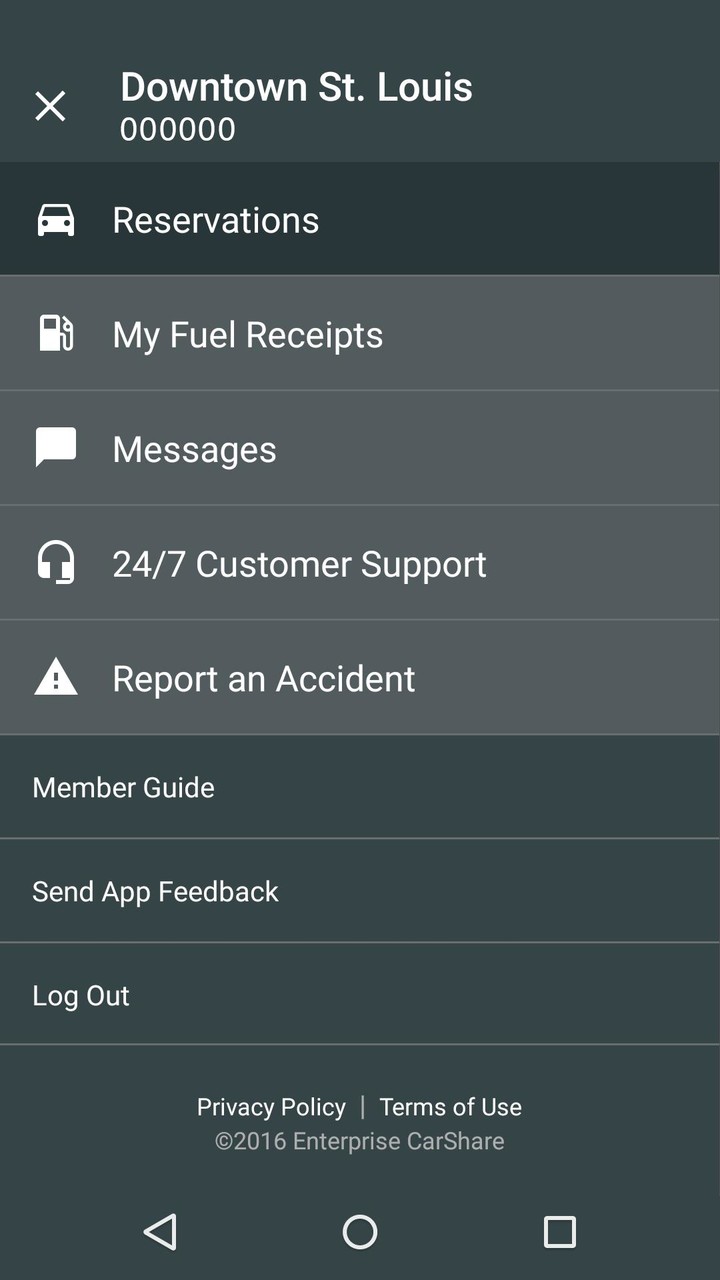Click the warning triangle accident icon
Image resolution: width=720 pixels, height=1280 pixels.
[x=55, y=678]
